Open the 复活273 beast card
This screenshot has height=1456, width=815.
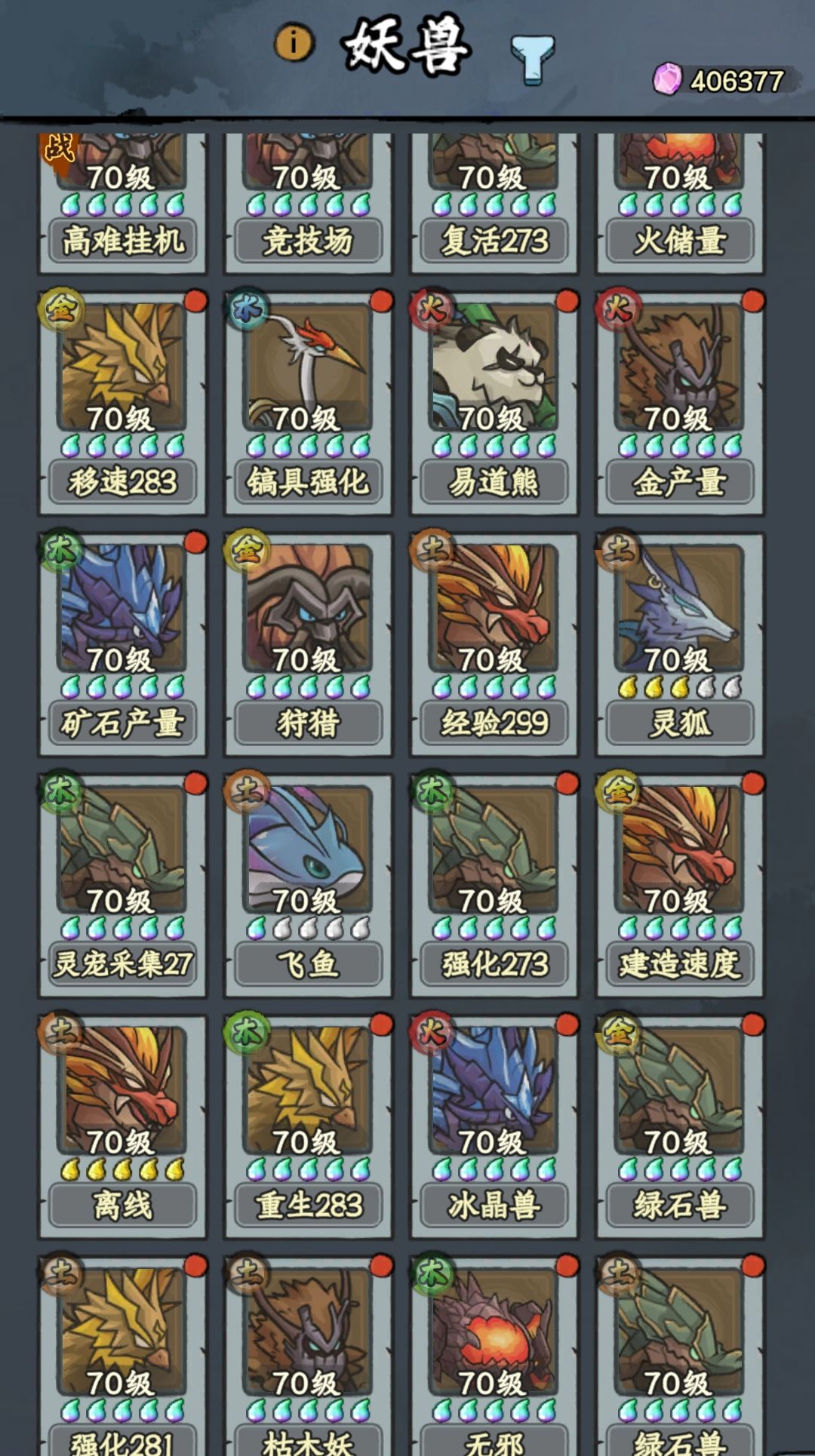tap(494, 204)
